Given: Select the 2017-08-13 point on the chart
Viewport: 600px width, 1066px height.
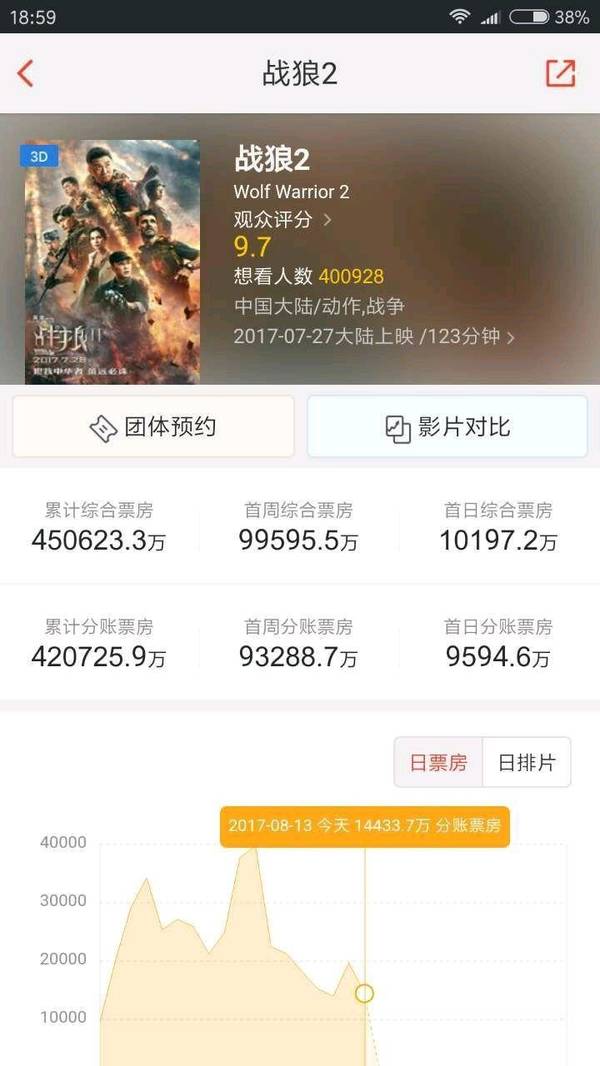Looking at the screenshot, I should [364, 993].
